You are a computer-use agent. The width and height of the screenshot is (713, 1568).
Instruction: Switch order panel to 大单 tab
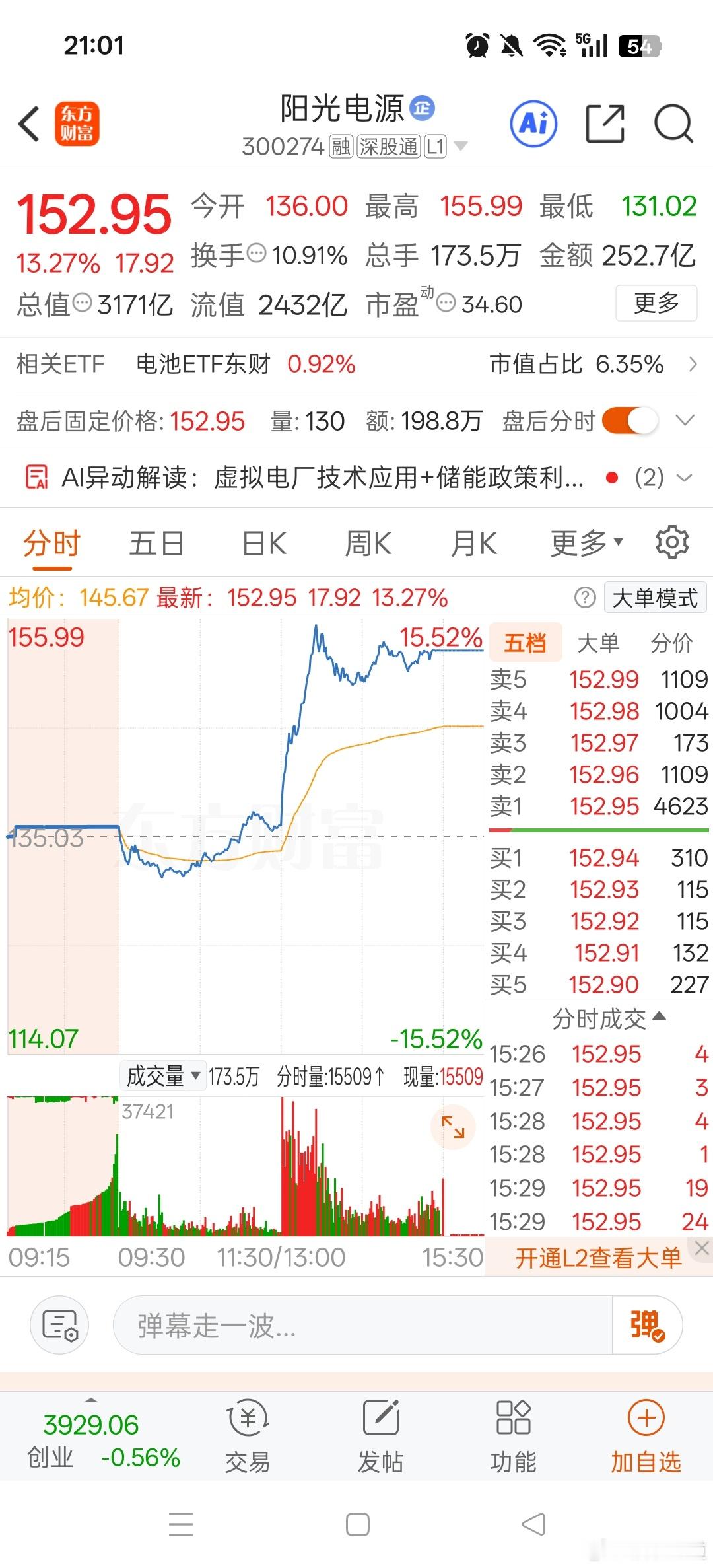tap(598, 643)
